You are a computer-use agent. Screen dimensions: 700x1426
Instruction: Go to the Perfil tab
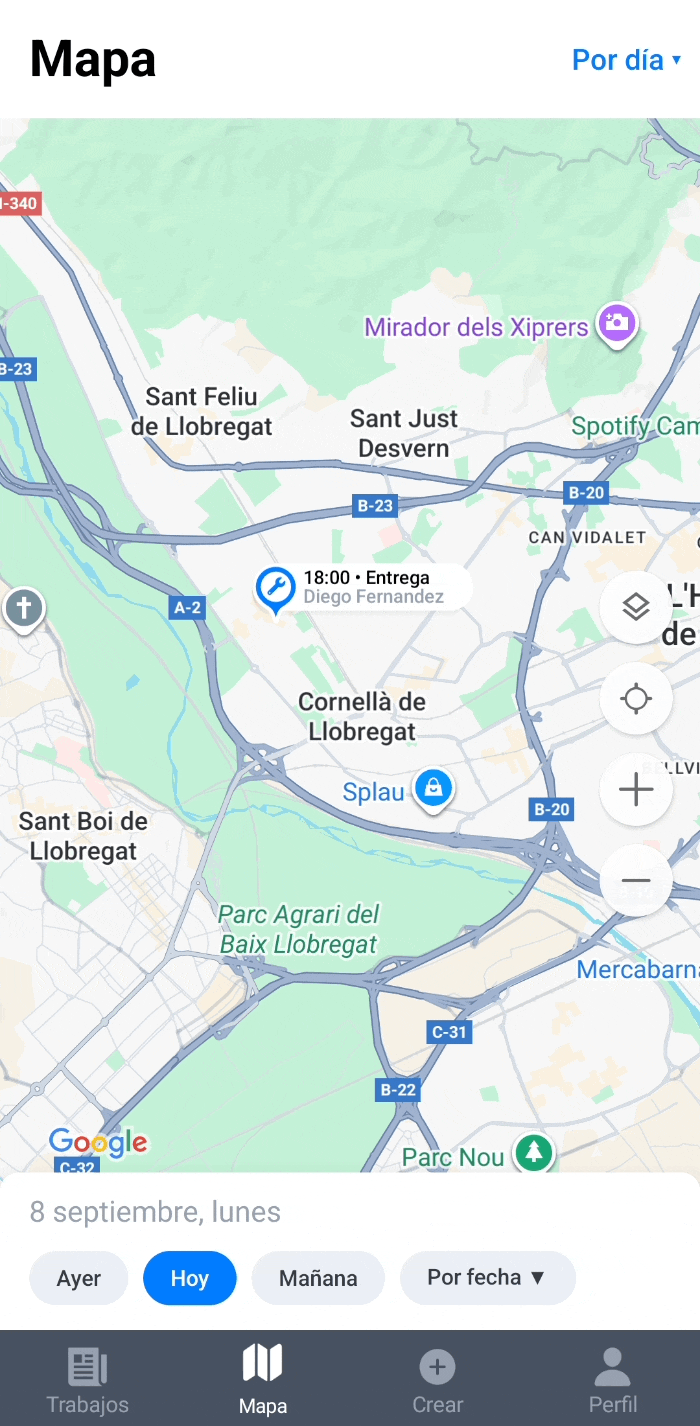(x=612, y=1380)
